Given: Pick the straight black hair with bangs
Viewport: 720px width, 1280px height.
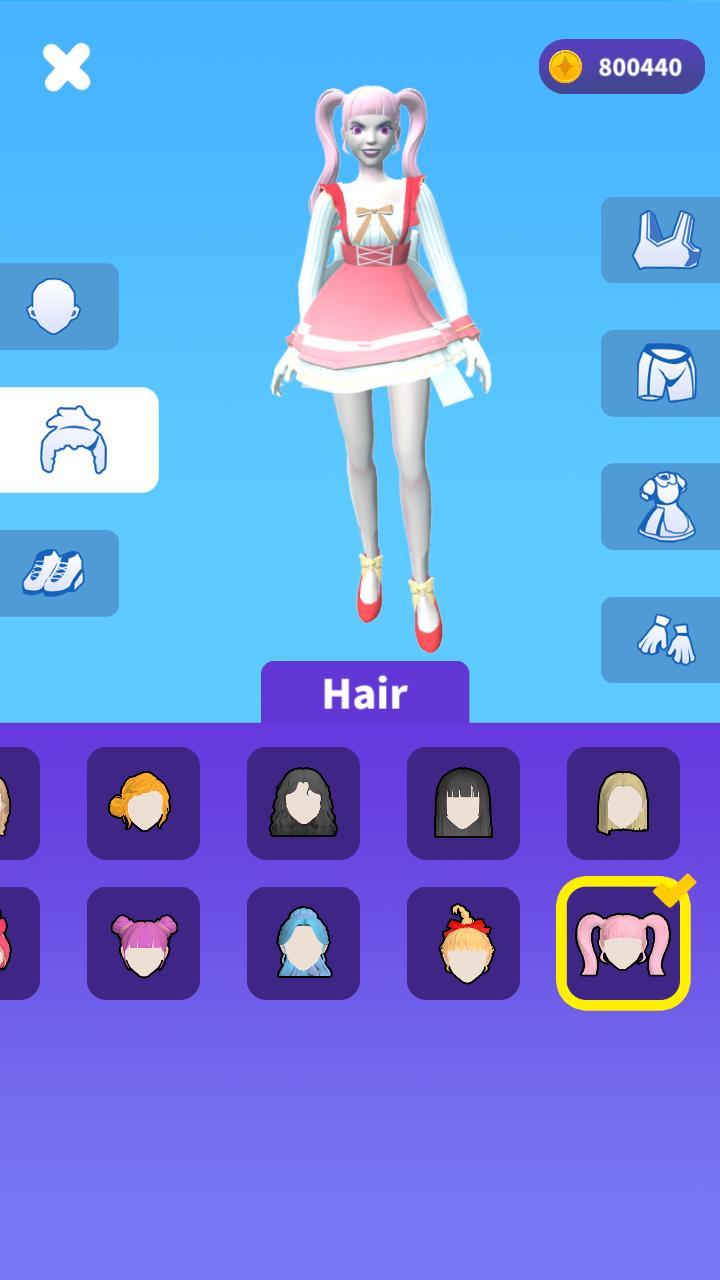Looking at the screenshot, I should click(x=463, y=803).
